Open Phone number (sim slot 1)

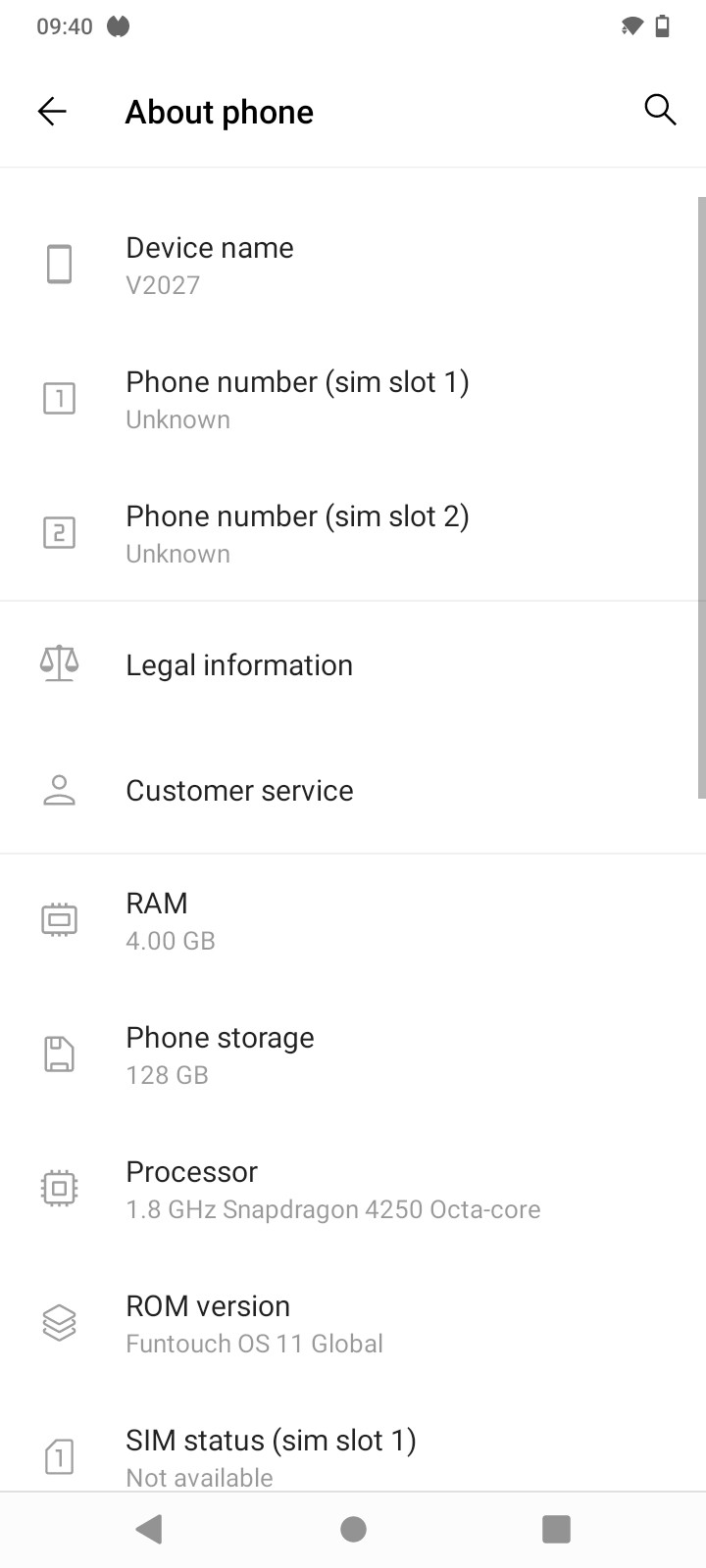tap(353, 399)
